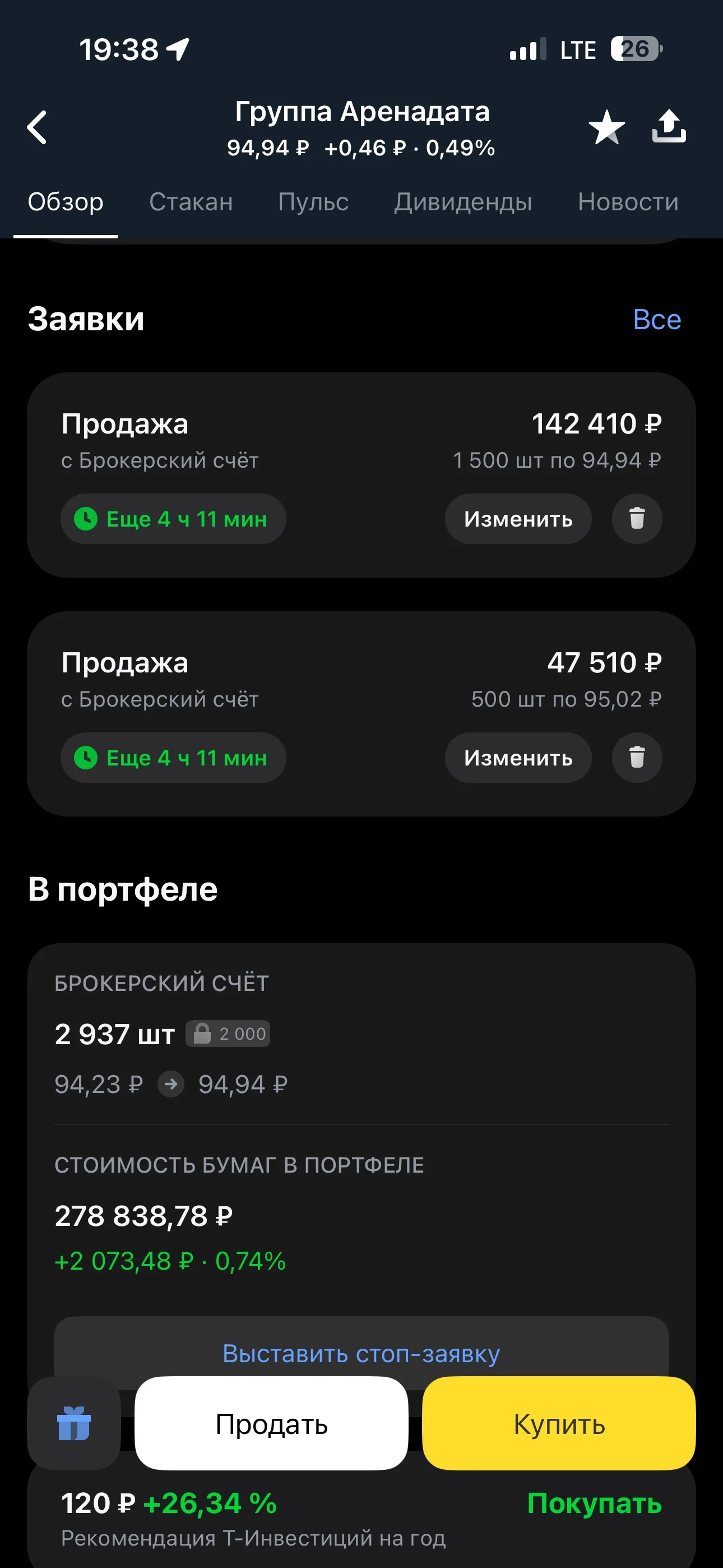This screenshot has width=723, height=1568.
Task: Tap Изменить on the 142 410 ₽ sell order
Action: pyautogui.click(x=518, y=519)
